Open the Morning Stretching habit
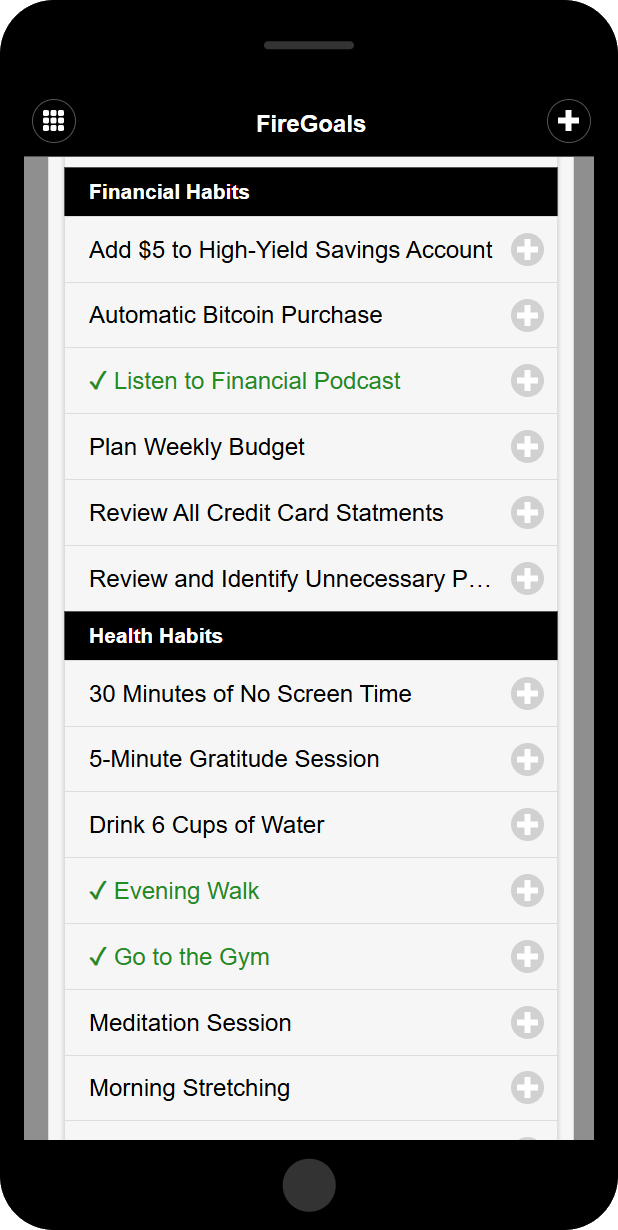Image resolution: width=618 pixels, height=1230 pixels. (190, 1088)
